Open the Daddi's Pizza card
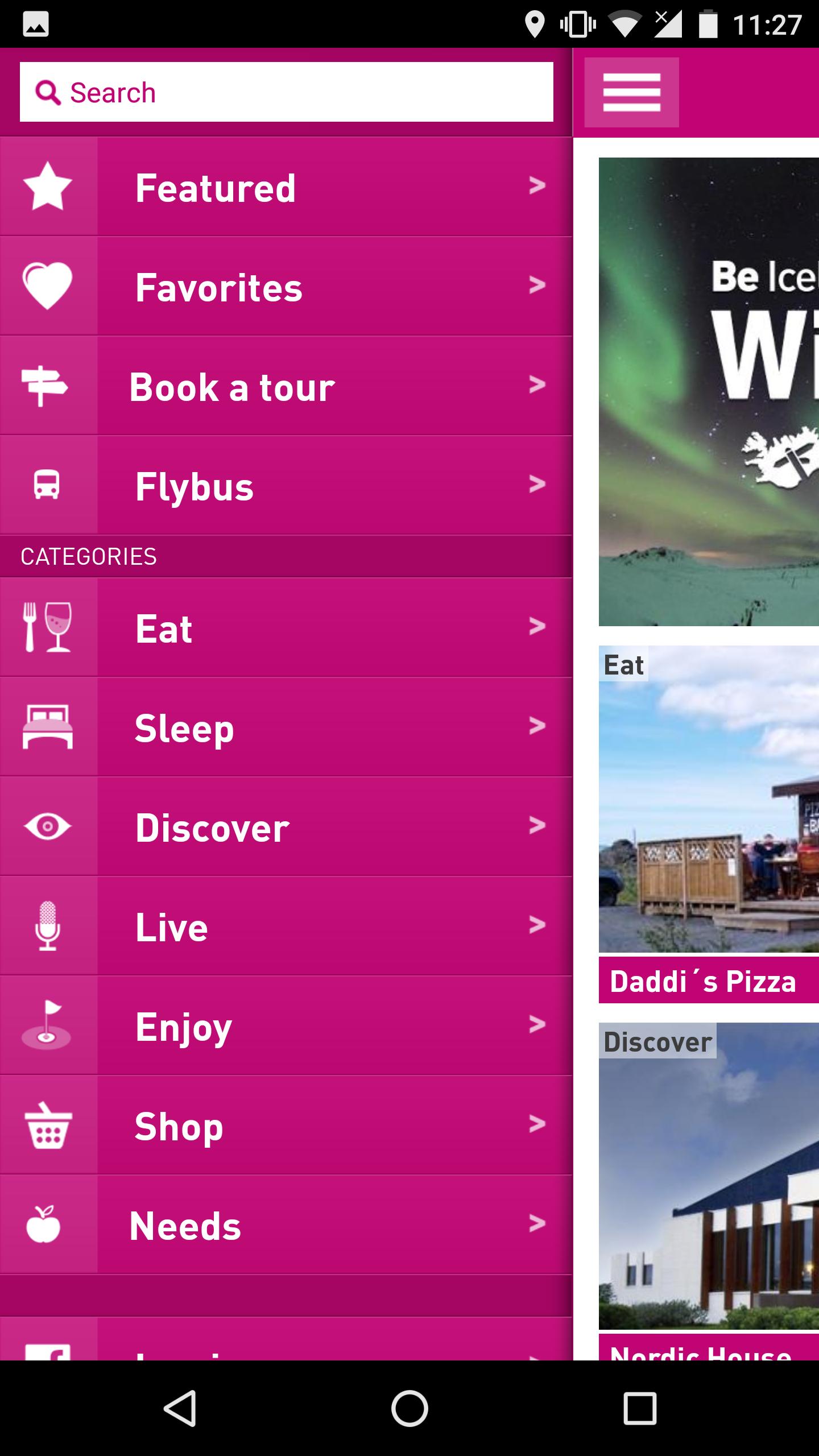Screen dimensions: 819x1456 coord(709,825)
